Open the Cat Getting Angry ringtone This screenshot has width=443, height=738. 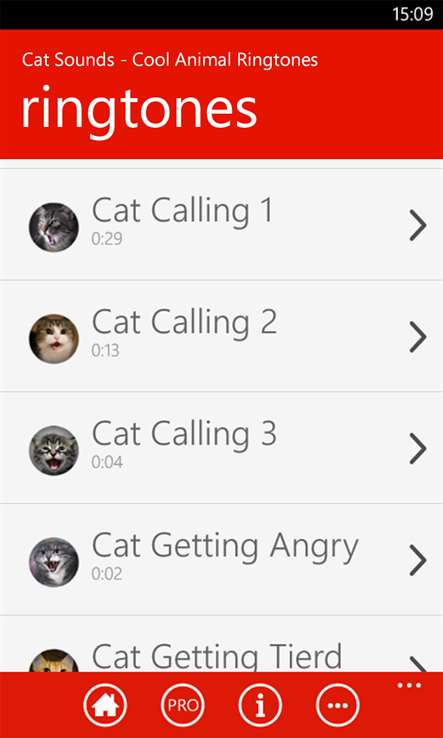221,560
